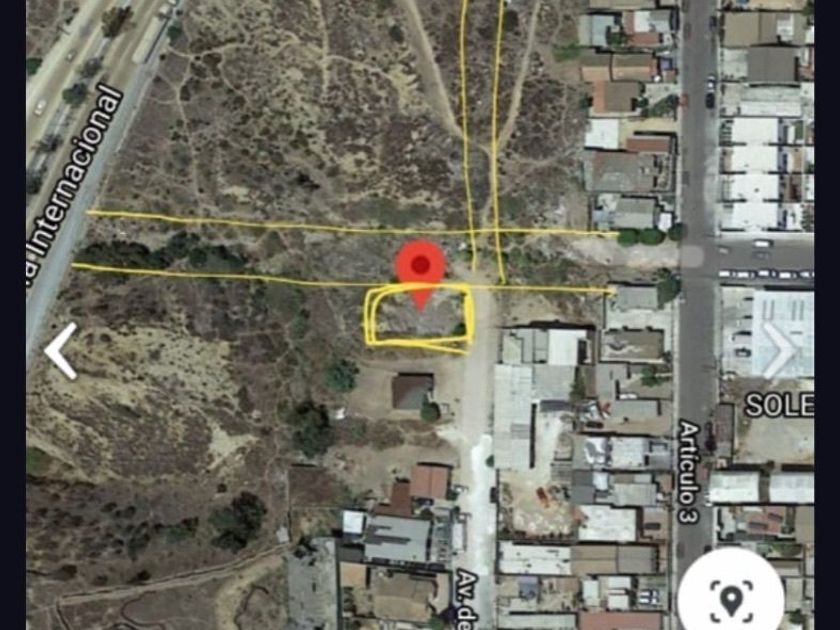Screen dimensions: 840x630
Task: Go to the previous photo
Action: point(61,351)
